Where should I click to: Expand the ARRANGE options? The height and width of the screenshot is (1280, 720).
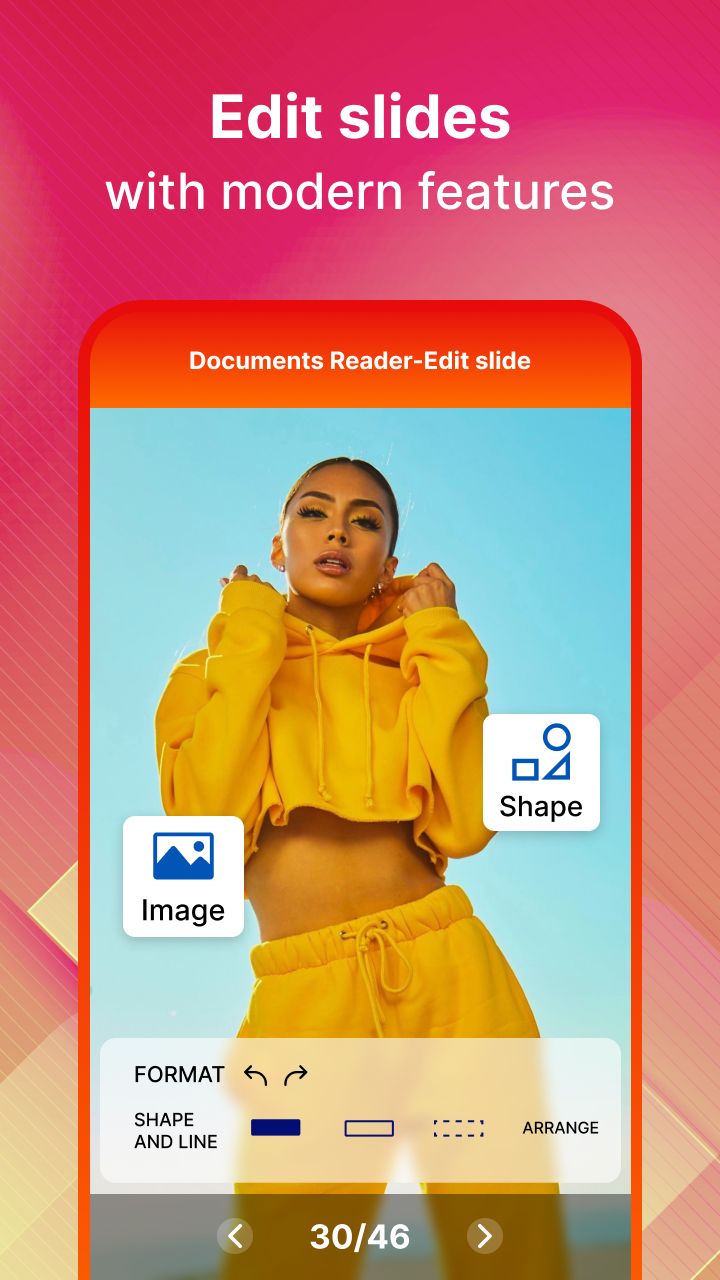click(561, 1127)
